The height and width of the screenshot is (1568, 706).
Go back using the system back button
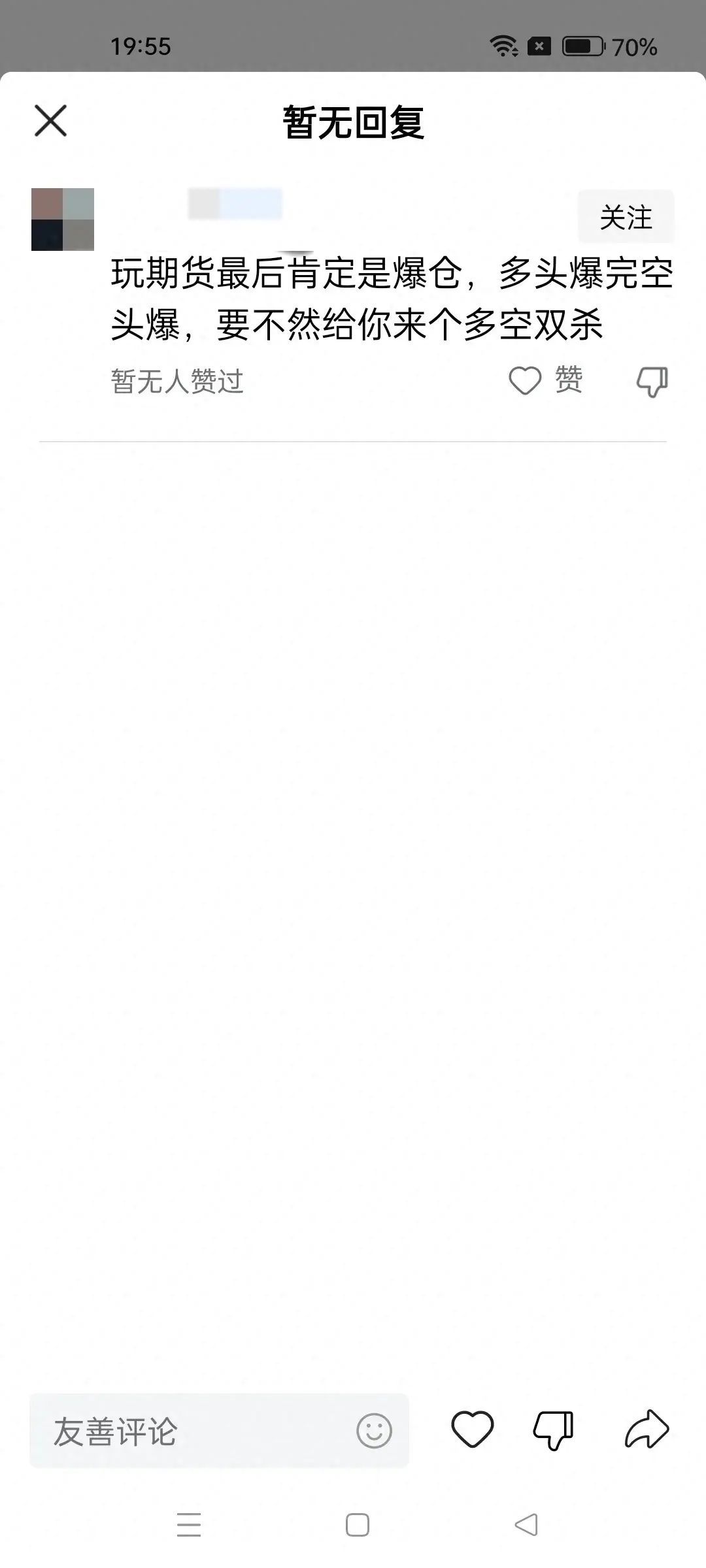[526, 1525]
